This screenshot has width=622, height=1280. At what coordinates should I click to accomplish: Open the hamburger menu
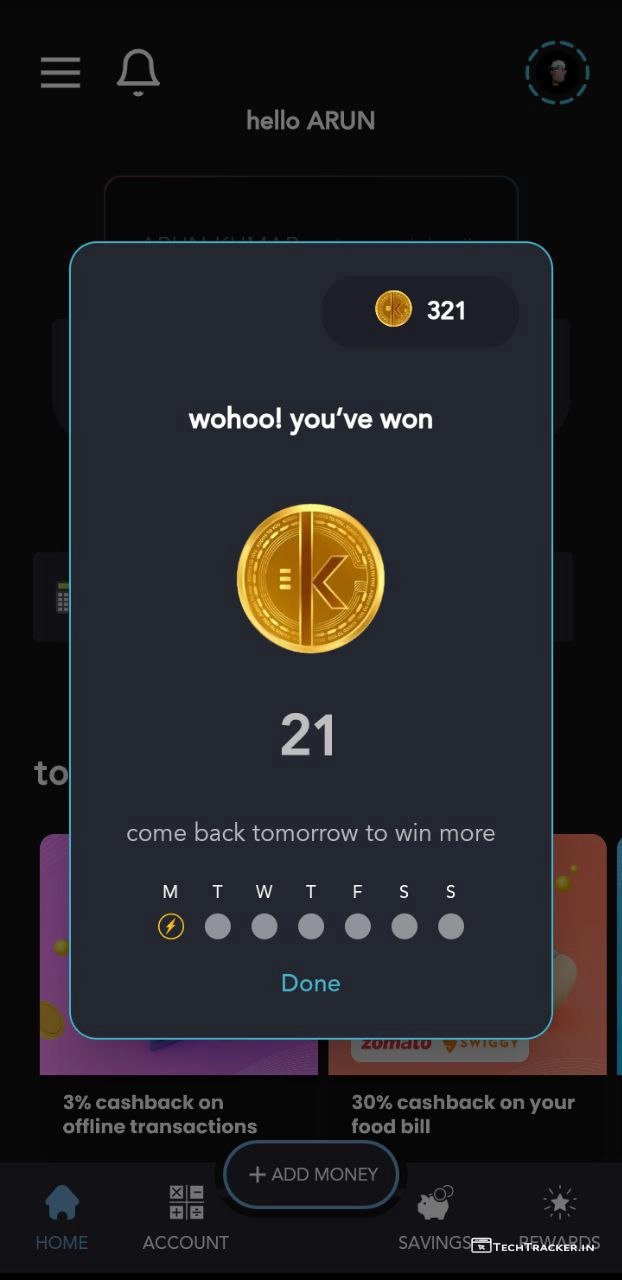(61, 73)
